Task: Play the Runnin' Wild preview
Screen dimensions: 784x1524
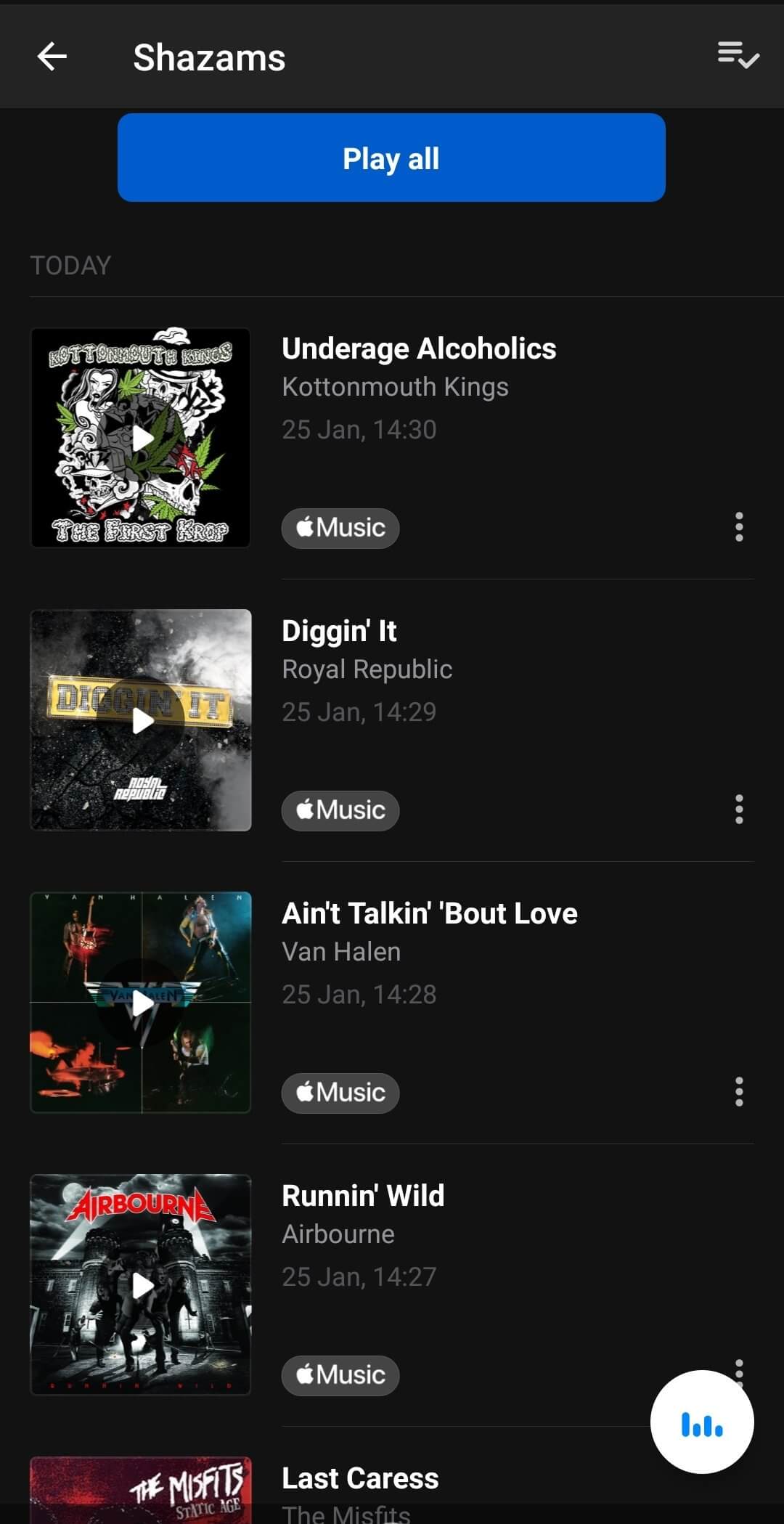Action: tap(142, 1285)
